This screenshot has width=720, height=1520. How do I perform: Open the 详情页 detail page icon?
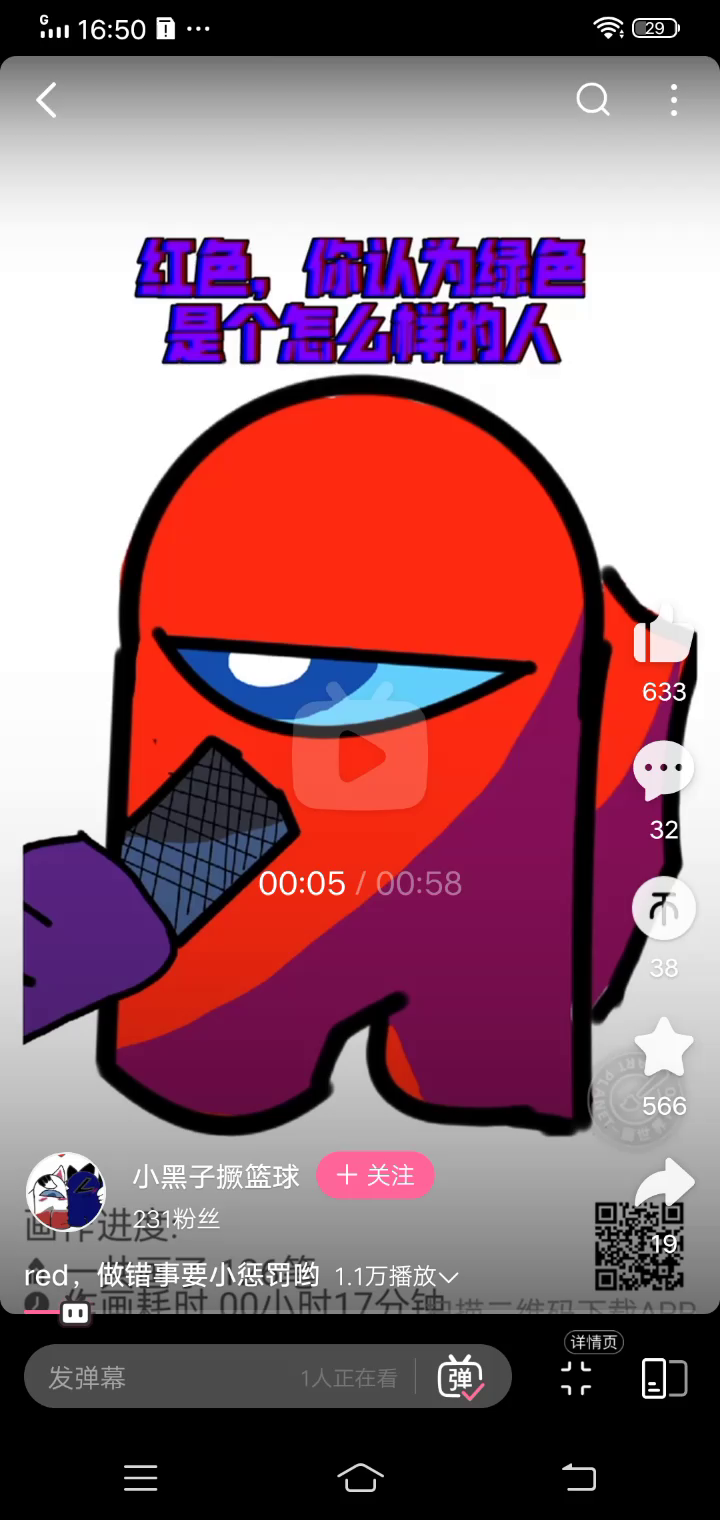point(576,1377)
